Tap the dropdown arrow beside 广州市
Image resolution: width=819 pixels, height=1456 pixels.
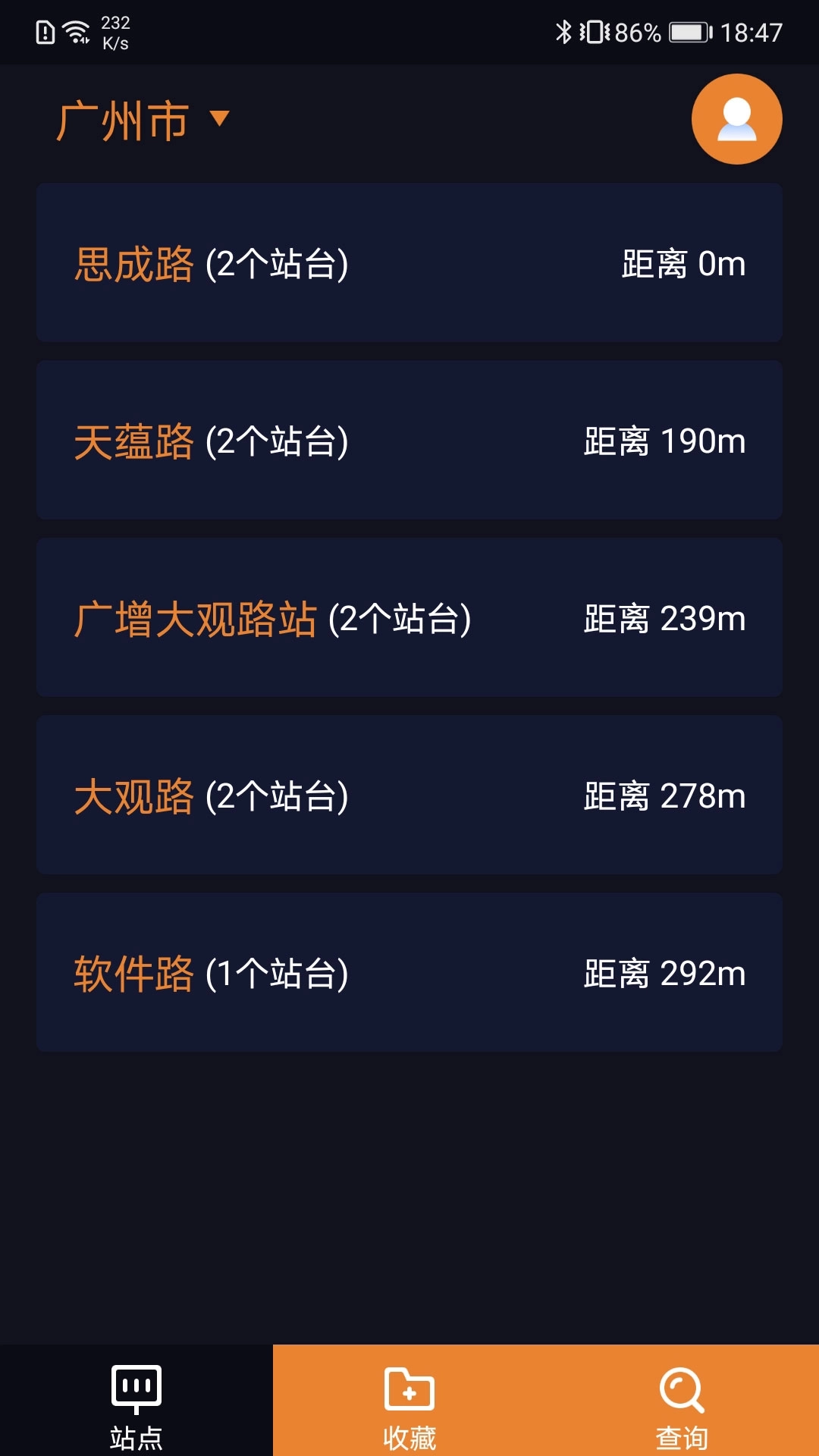pyautogui.click(x=219, y=120)
